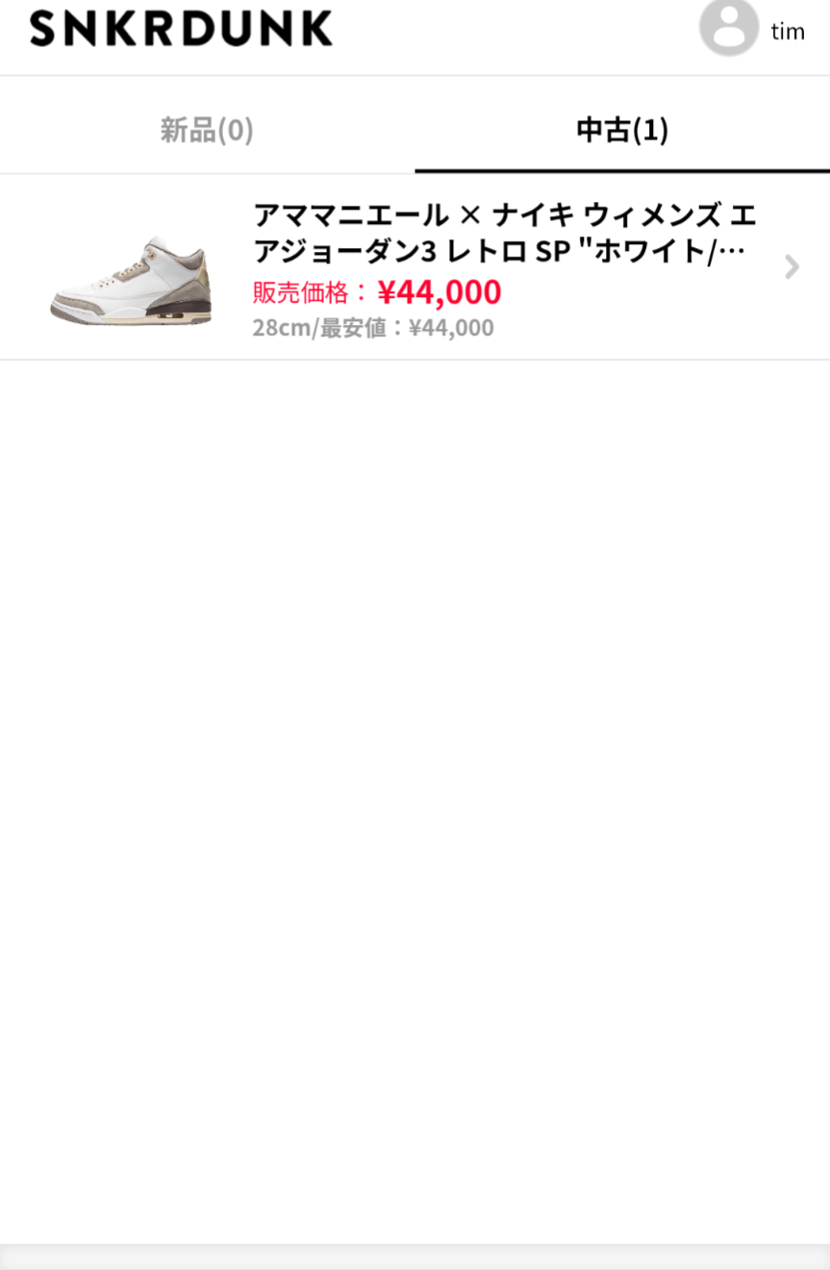Tap the SNKRDUNK wordmark in the header

click(x=180, y=30)
